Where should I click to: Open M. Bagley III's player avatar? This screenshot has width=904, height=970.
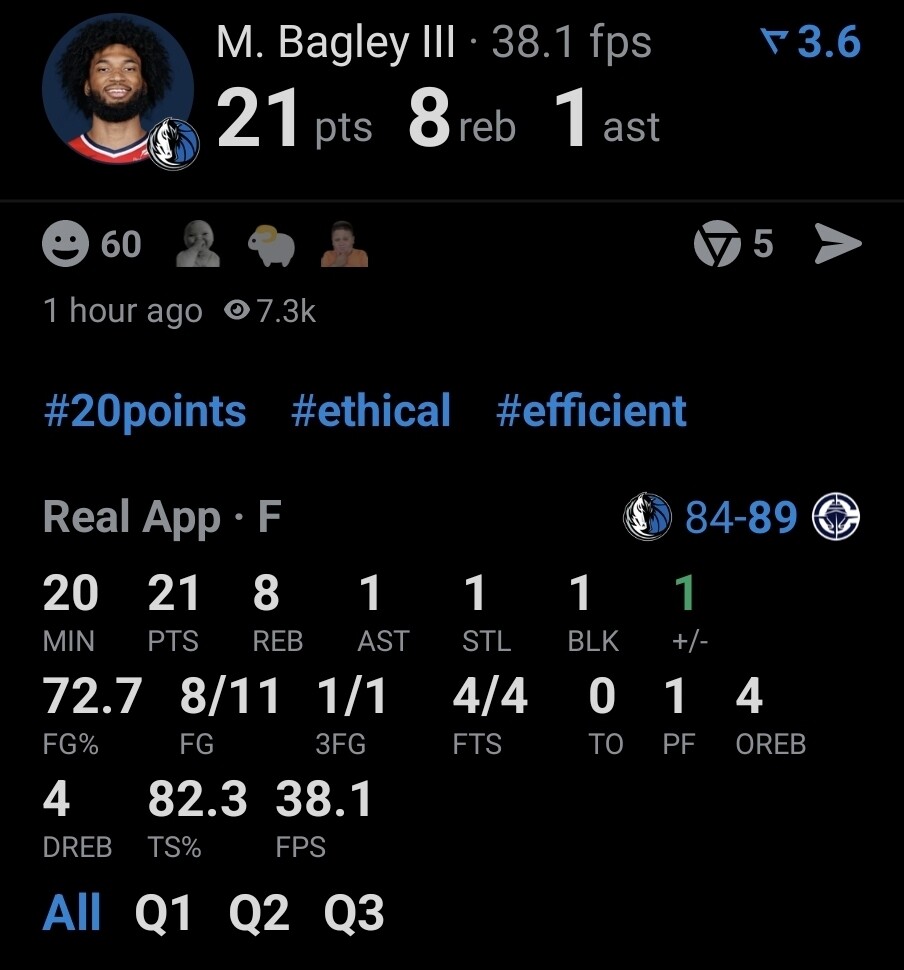tap(118, 90)
